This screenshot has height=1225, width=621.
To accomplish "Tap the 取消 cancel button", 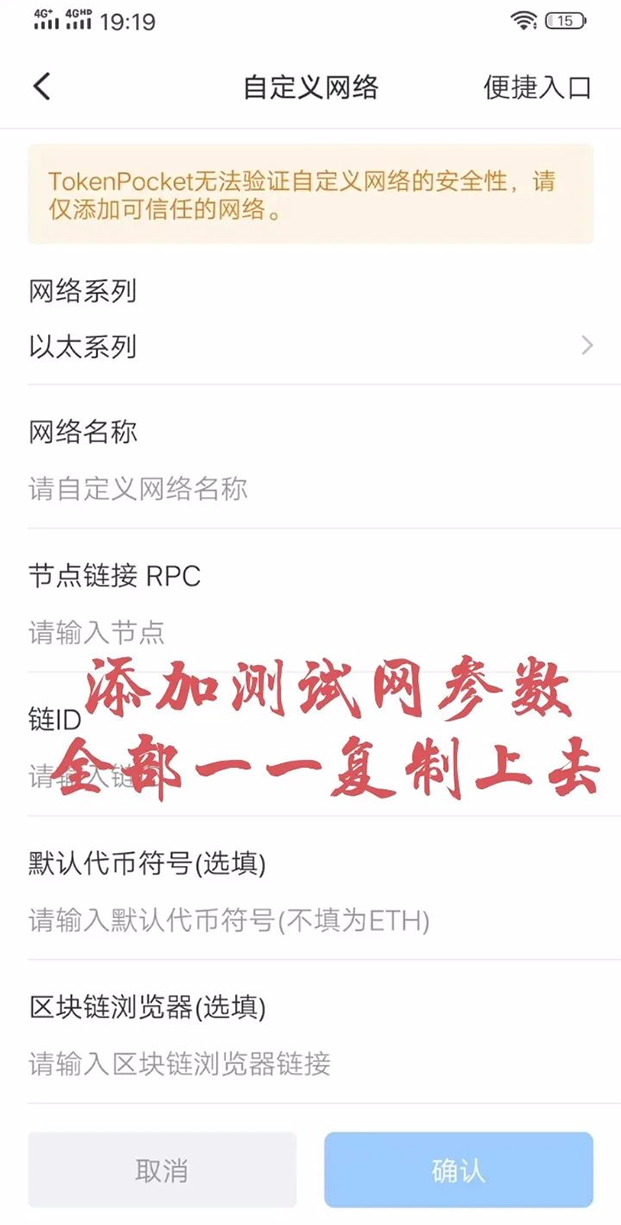I will (162, 1170).
